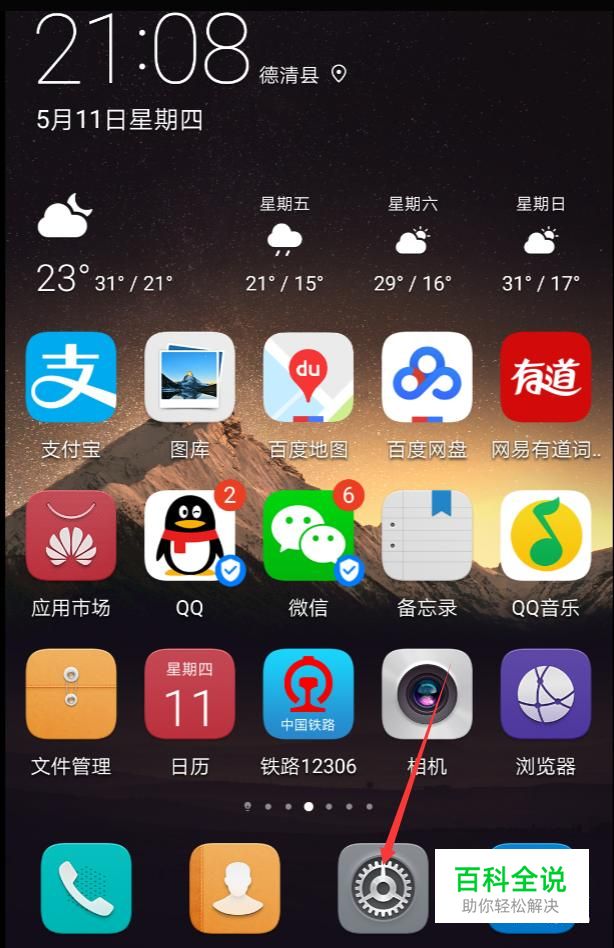The image size is (614, 948).
Task: Open the weather widget showing 23°
Action: tap(66, 250)
